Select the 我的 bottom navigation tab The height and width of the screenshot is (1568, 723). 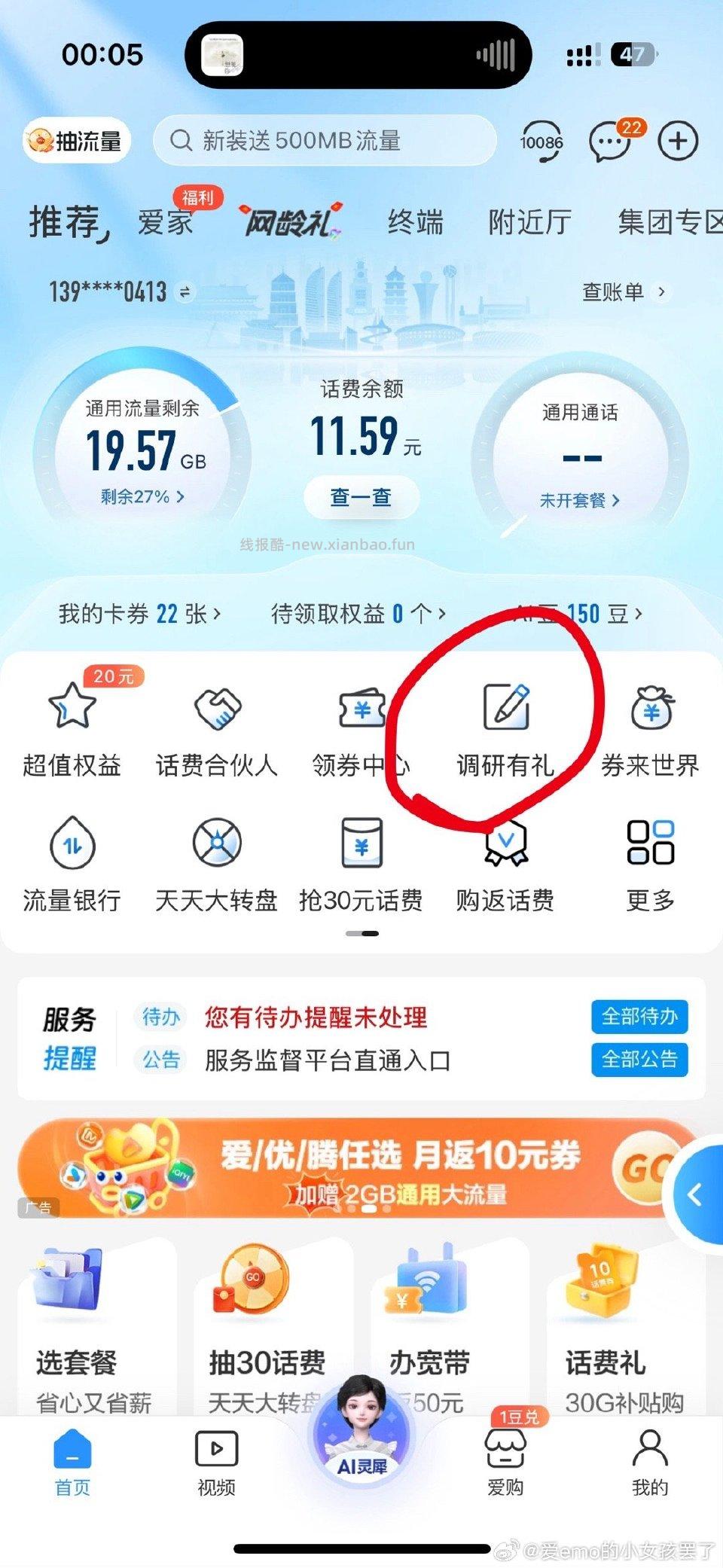649,1461
